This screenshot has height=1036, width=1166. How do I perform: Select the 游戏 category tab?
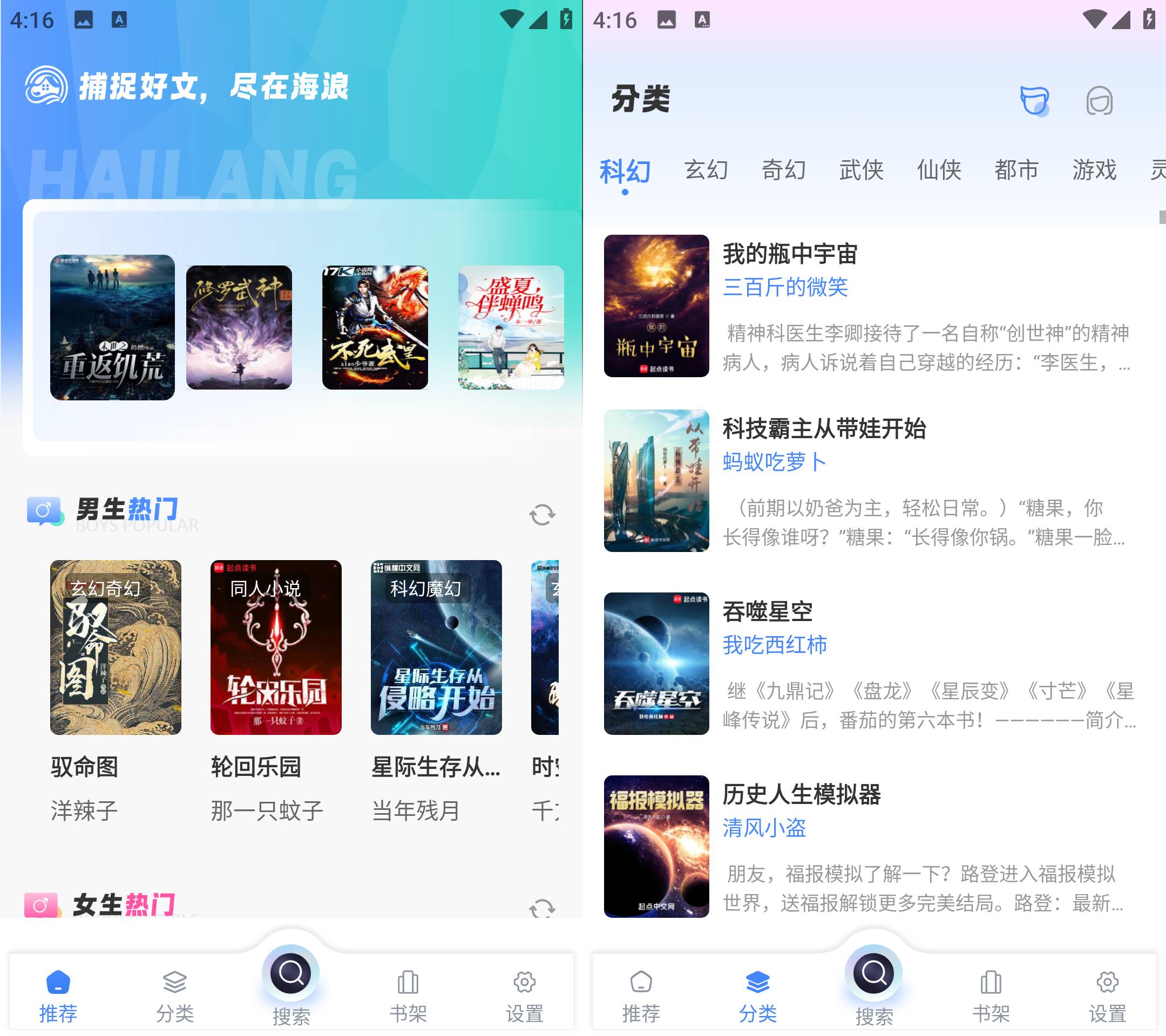coord(1094,169)
